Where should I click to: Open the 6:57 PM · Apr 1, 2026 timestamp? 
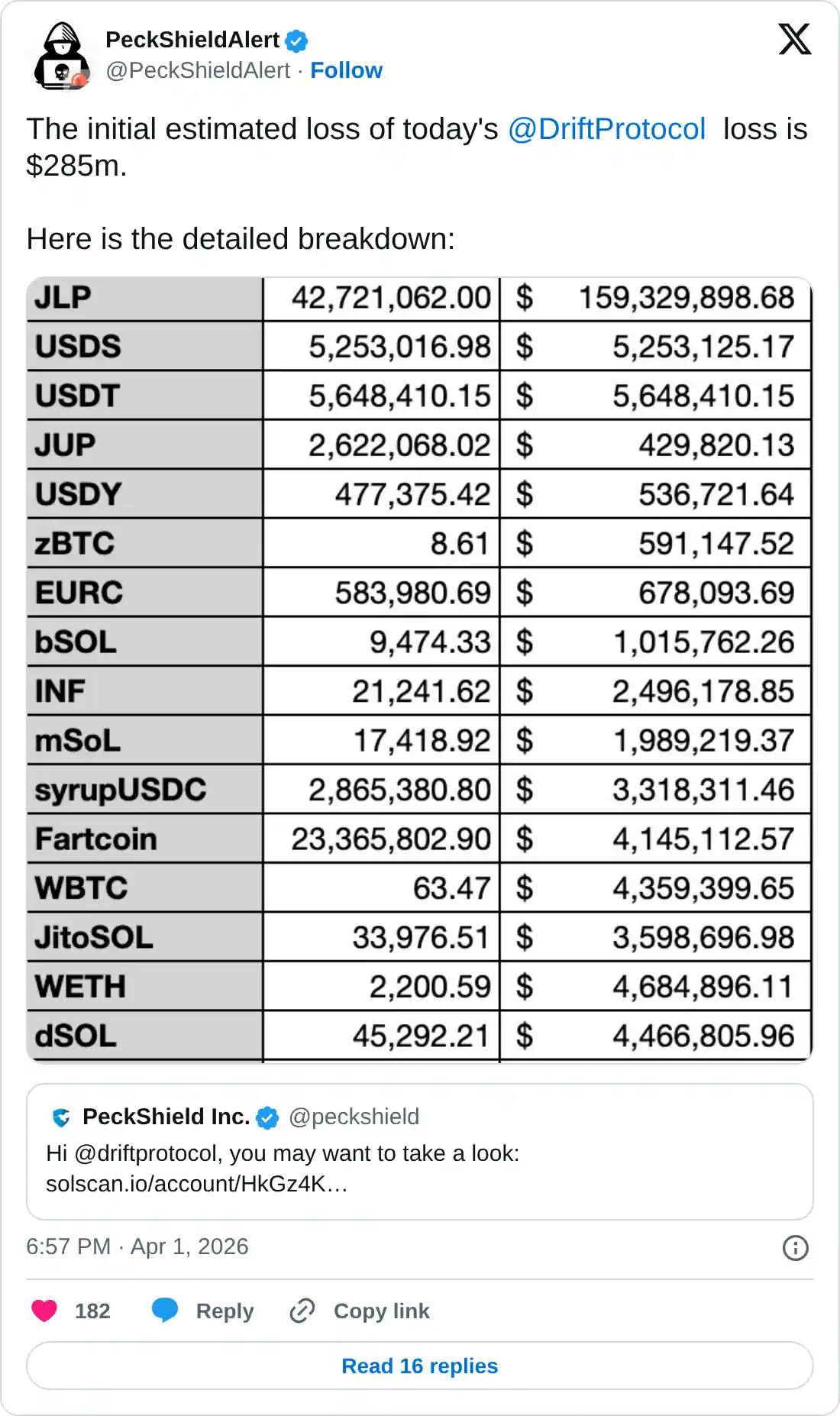point(137,1246)
